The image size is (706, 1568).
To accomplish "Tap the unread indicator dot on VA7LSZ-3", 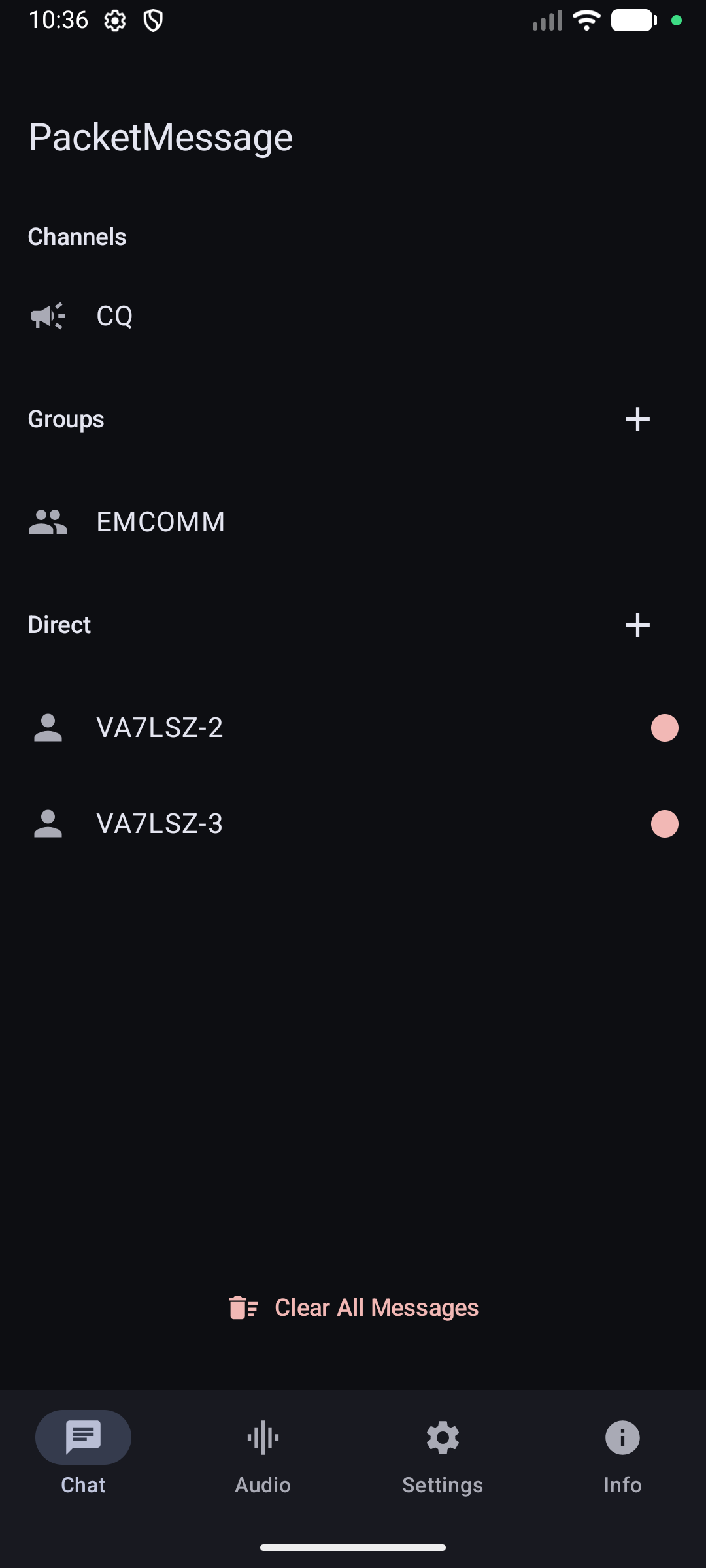I will 665,823.
